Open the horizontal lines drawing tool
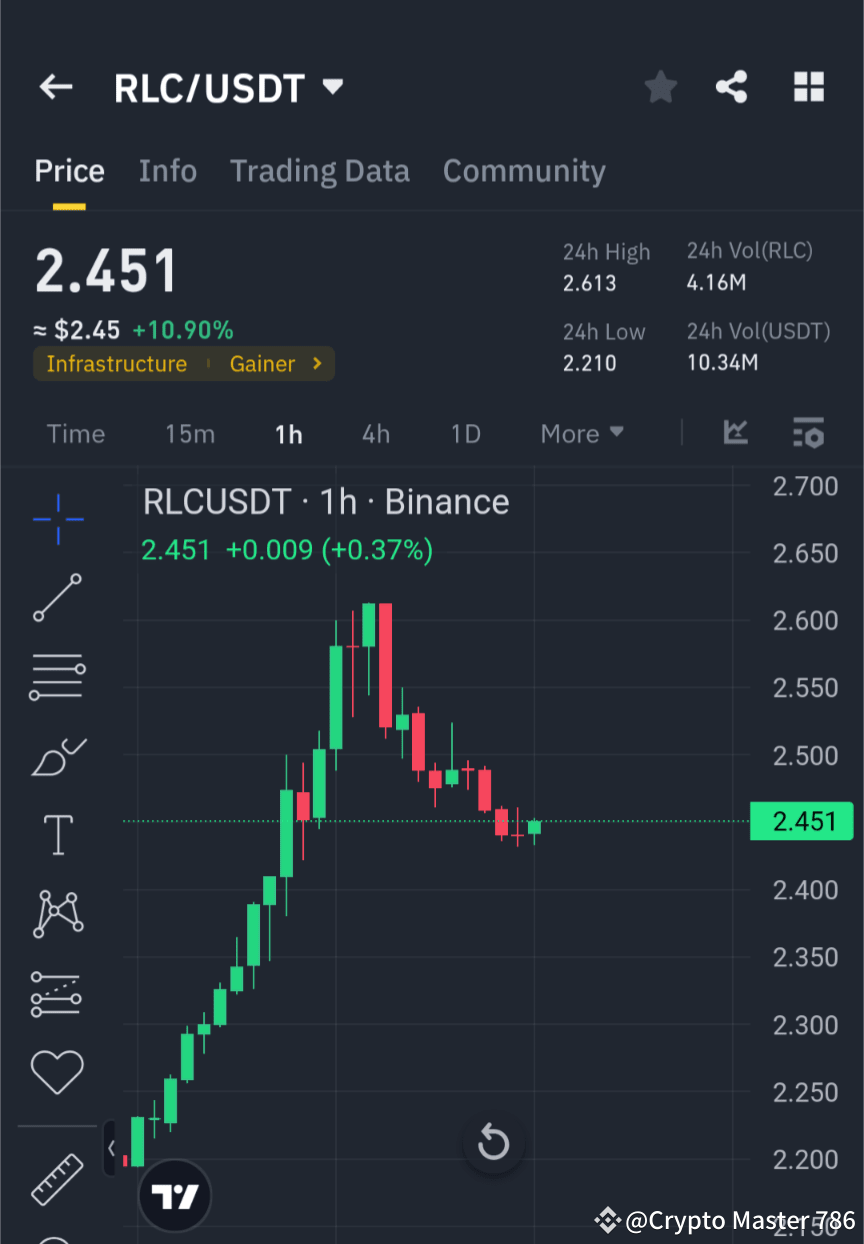 tap(57, 676)
